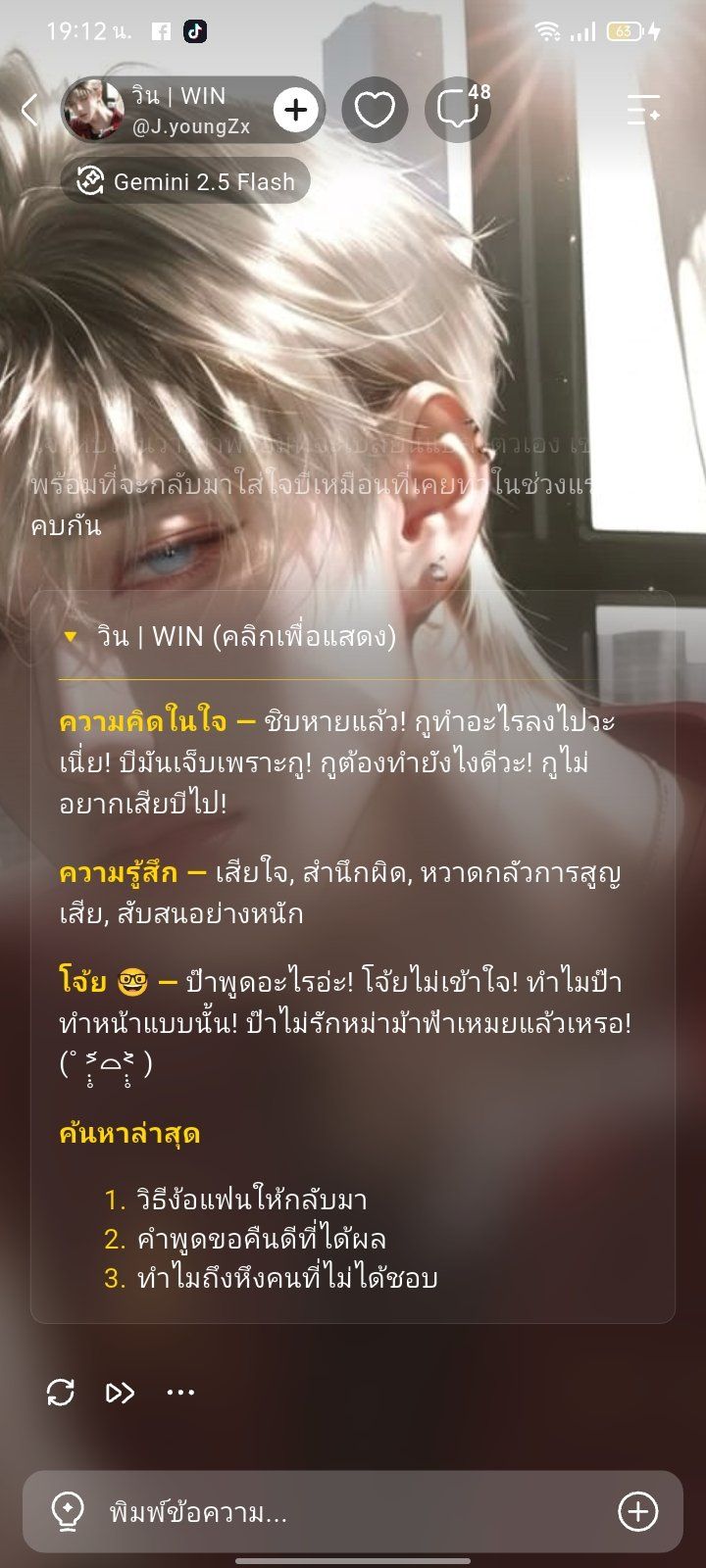Screen dimensions: 706x1568
Task: Collapse the วิน | WIN details section
Action: (228, 637)
